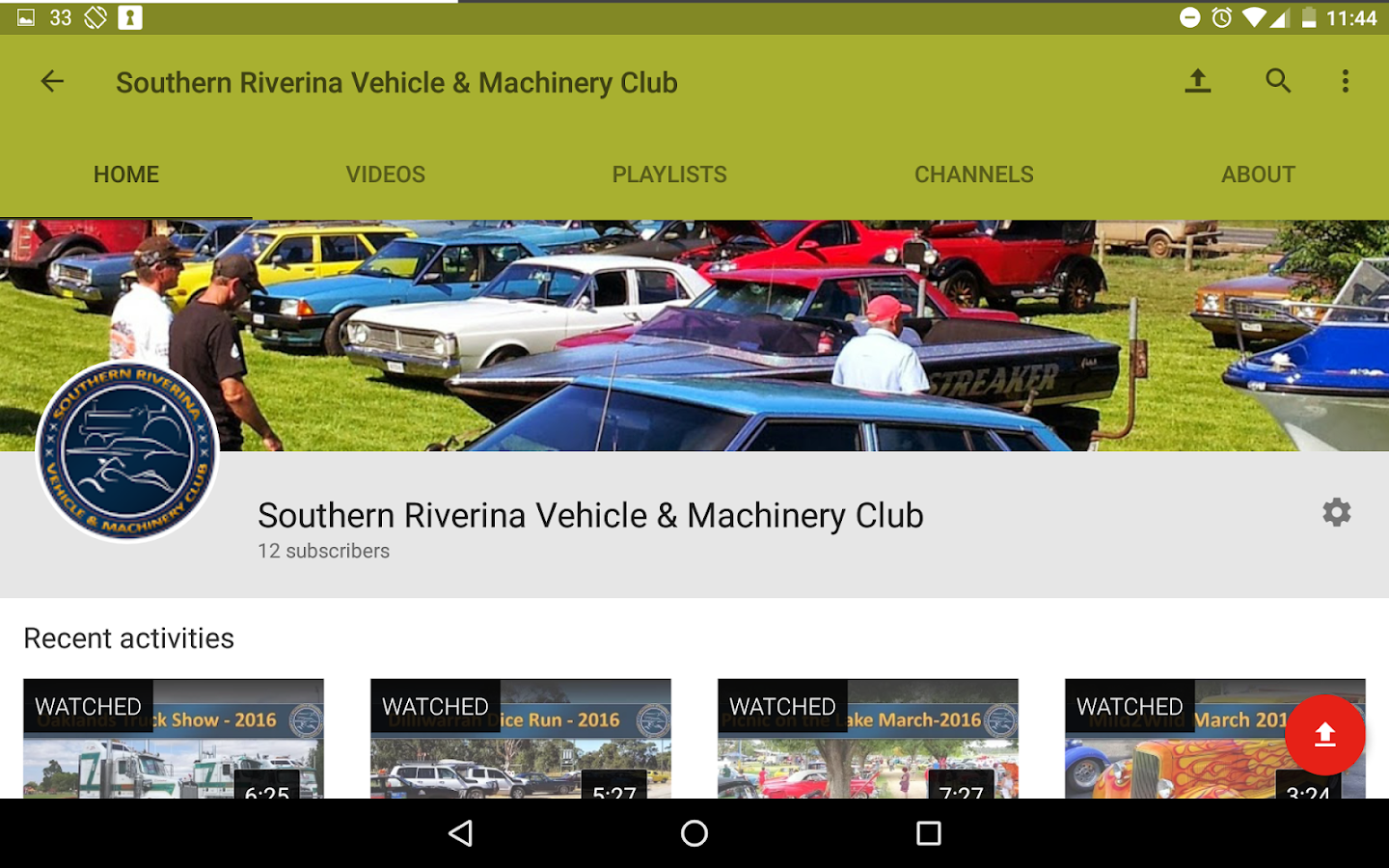The width and height of the screenshot is (1389, 868).
Task: Tap the upload icon in the app bar
Action: tap(1197, 81)
